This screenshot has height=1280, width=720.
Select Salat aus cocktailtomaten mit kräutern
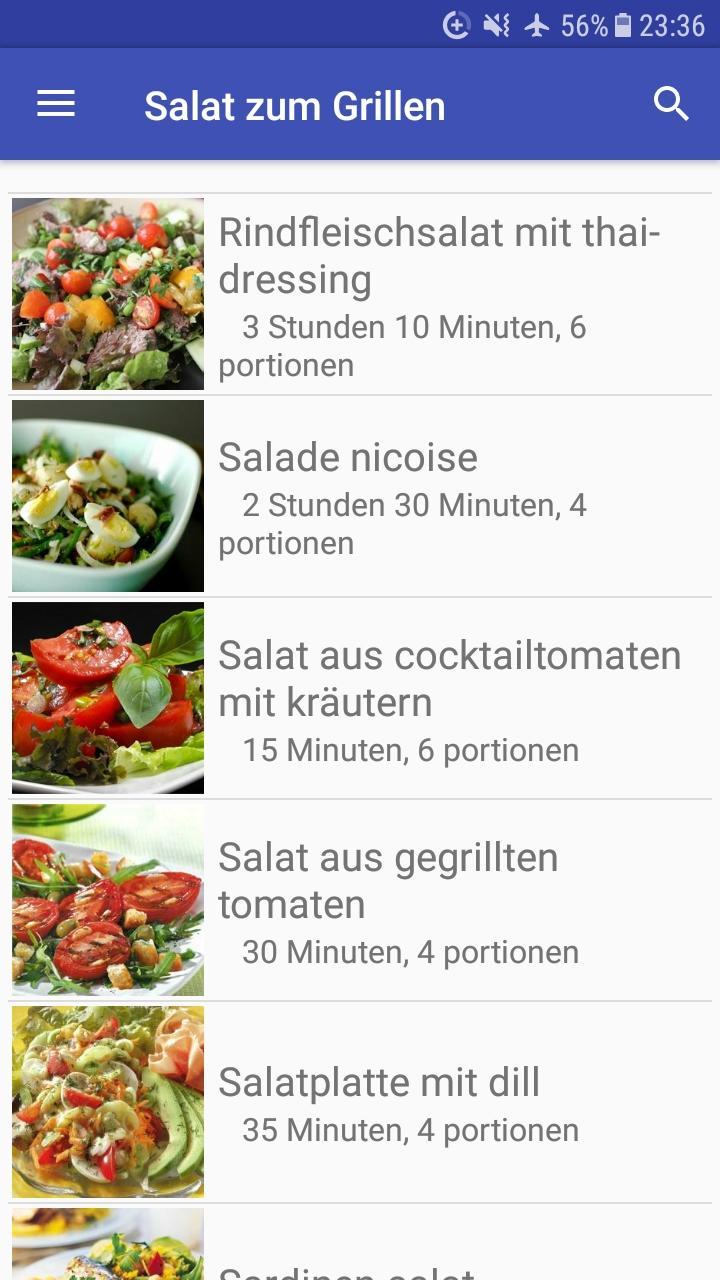point(360,698)
